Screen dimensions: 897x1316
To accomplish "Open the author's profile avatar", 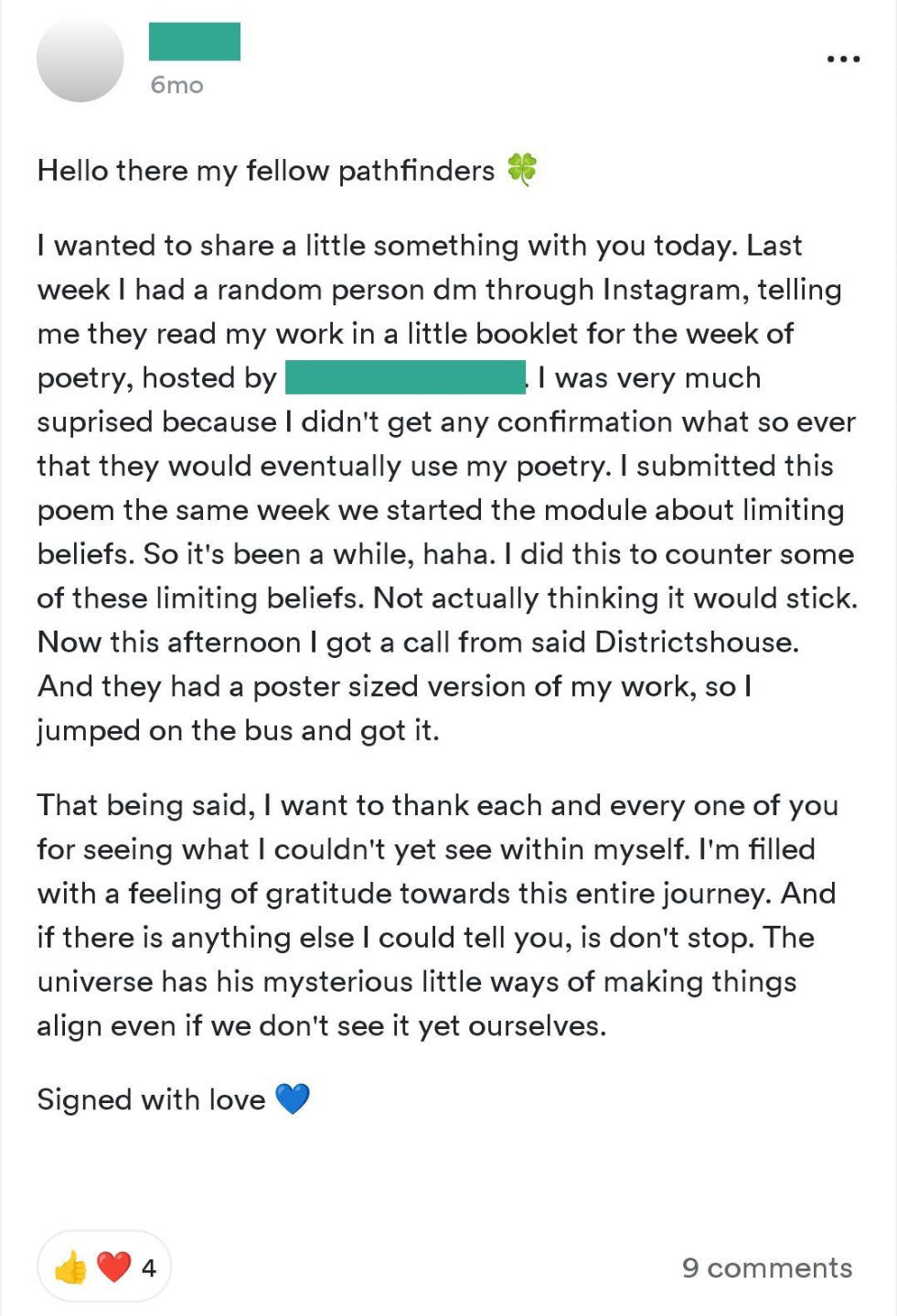I will tap(80, 58).
